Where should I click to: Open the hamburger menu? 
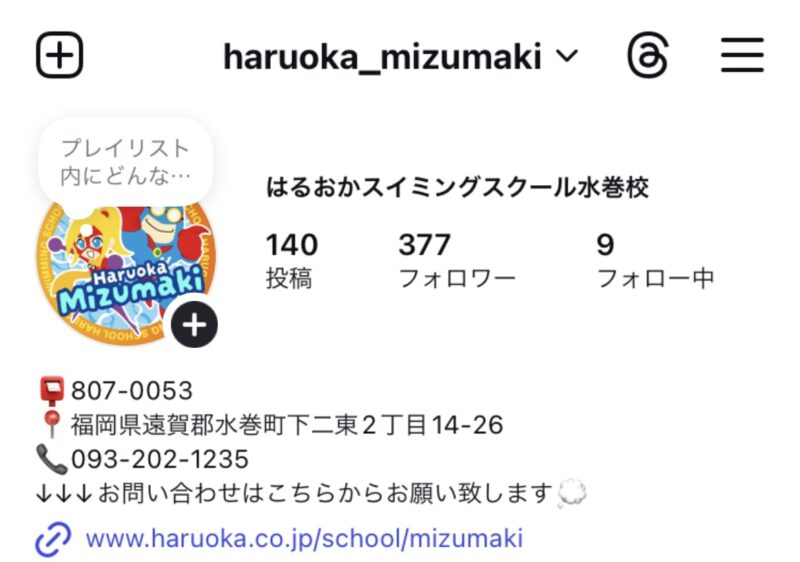point(742,55)
